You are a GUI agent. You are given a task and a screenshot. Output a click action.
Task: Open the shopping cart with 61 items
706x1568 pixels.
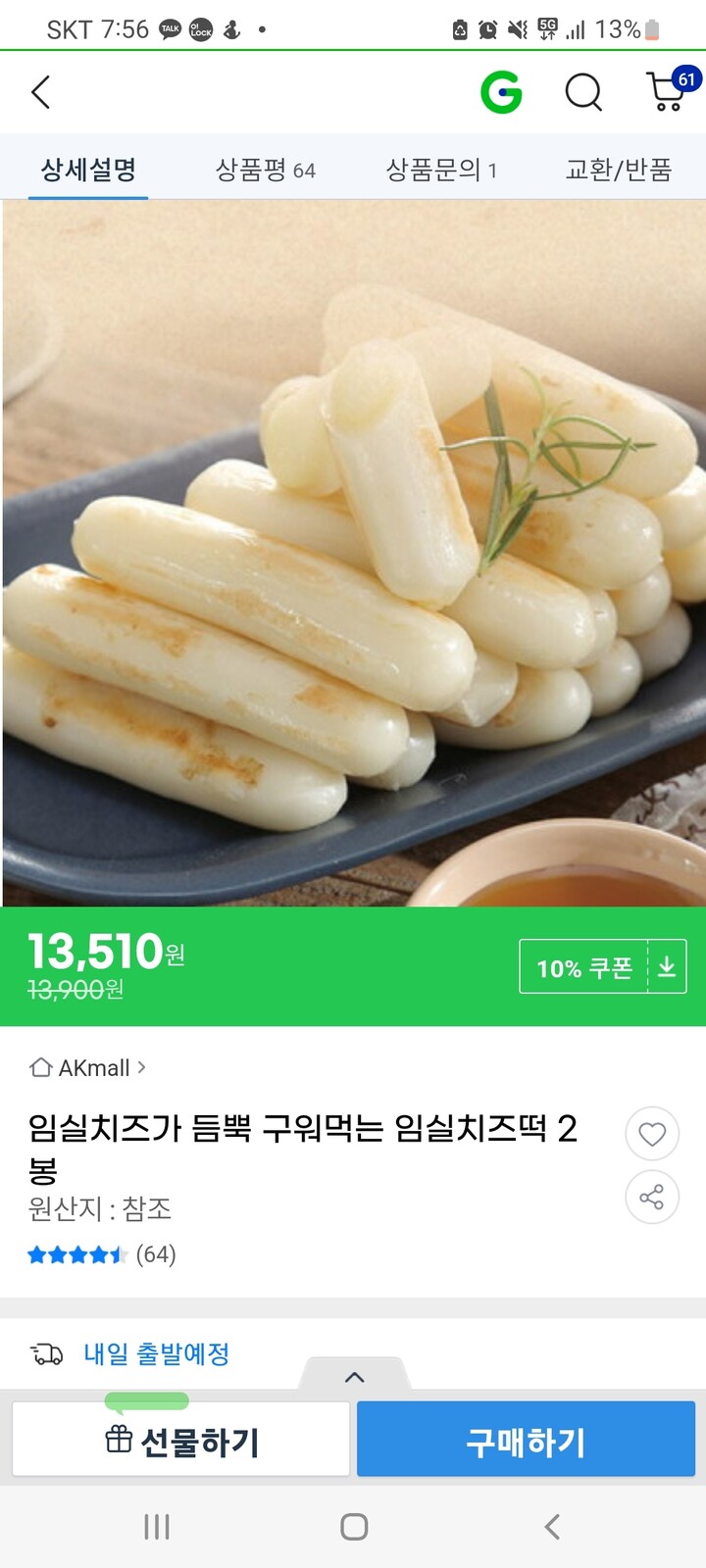click(671, 91)
